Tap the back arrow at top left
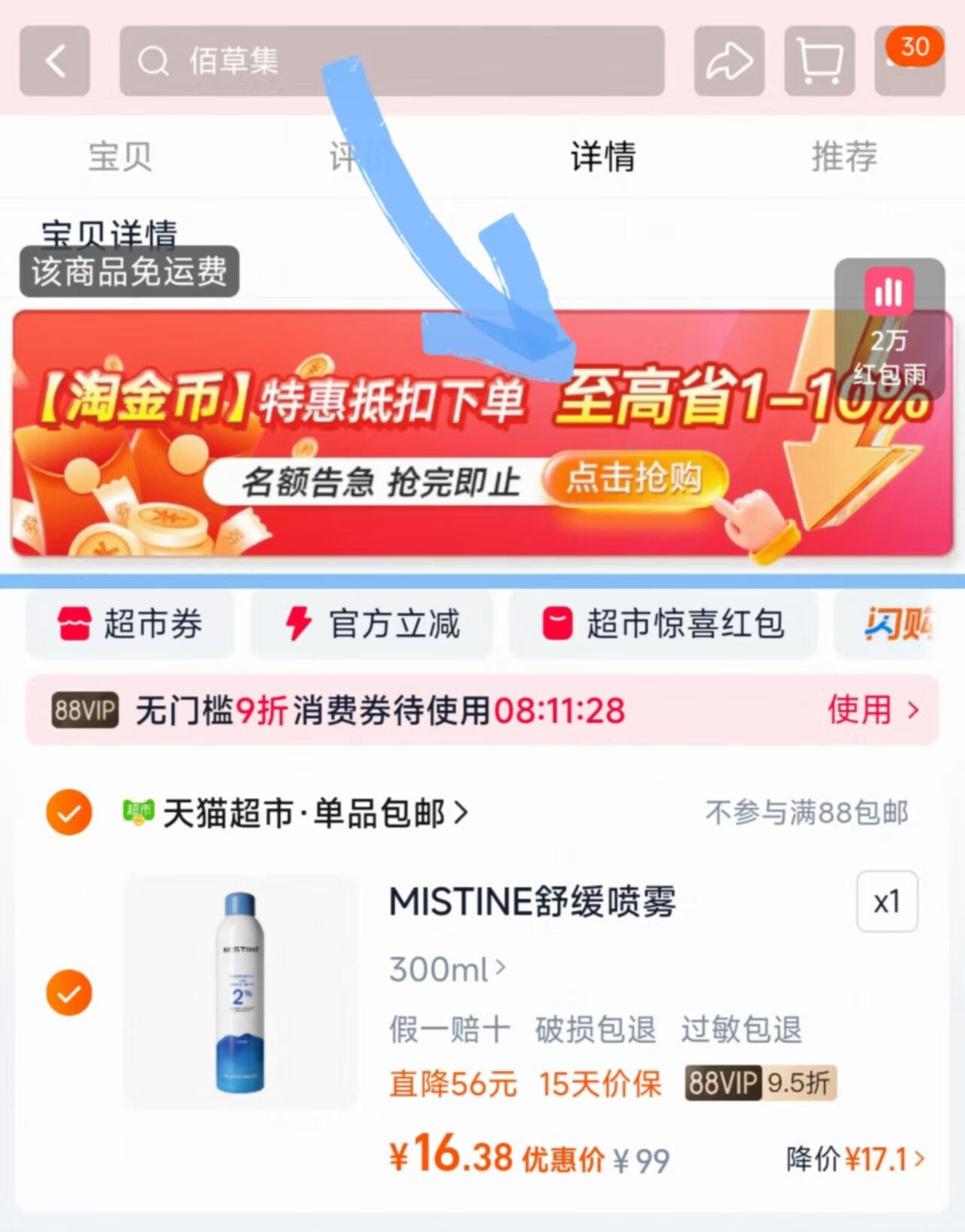The width and height of the screenshot is (965, 1232). pyautogui.click(x=54, y=60)
